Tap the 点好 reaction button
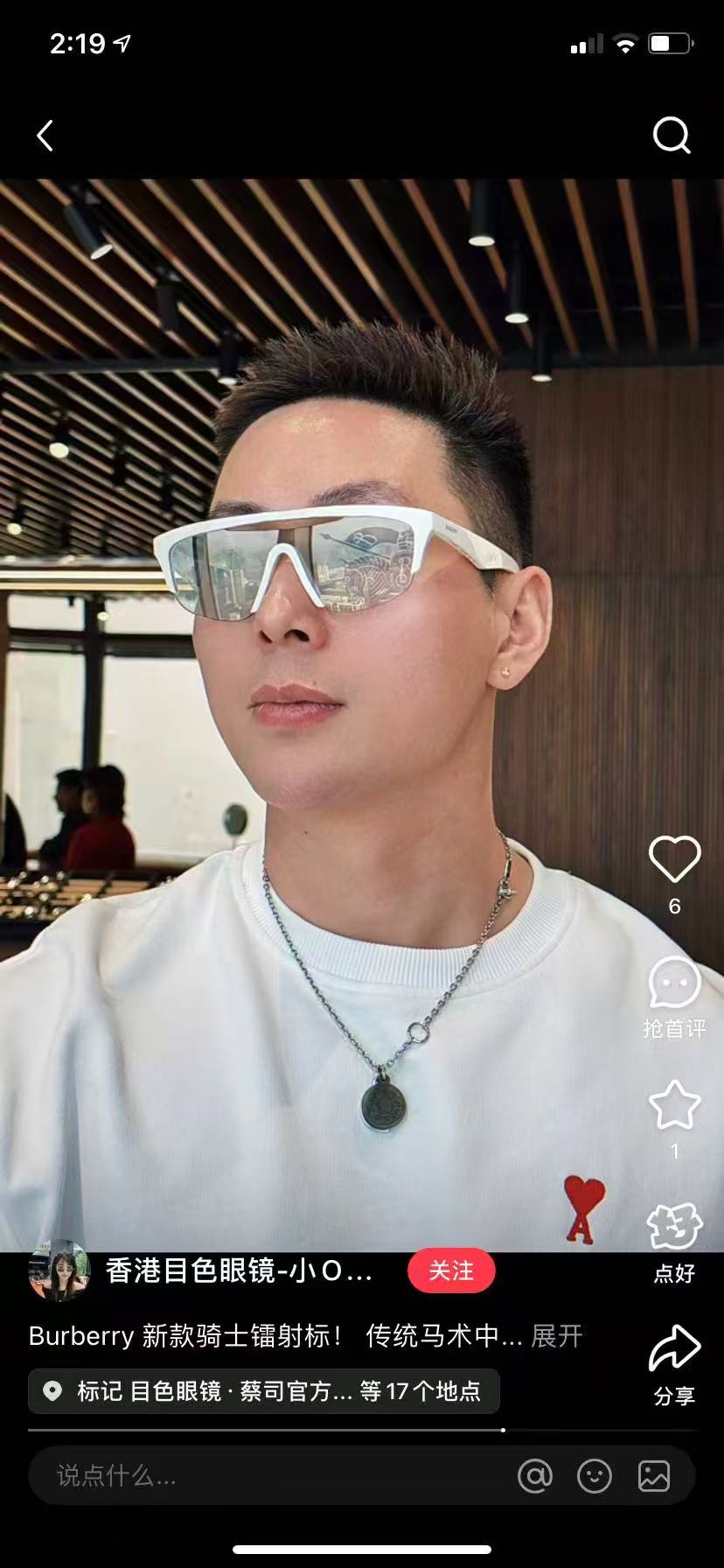Image resolution: width=724 pixels, height=1568 pixels. (674, 1228)
